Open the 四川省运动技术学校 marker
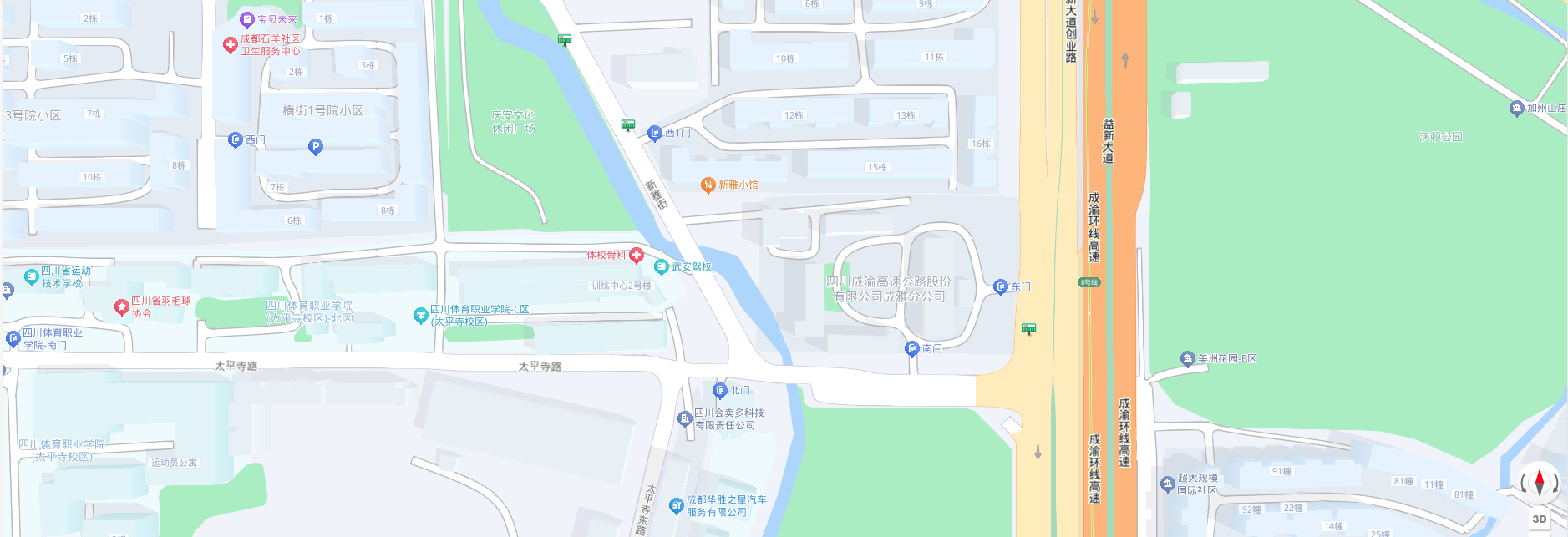 coord(32,277)
